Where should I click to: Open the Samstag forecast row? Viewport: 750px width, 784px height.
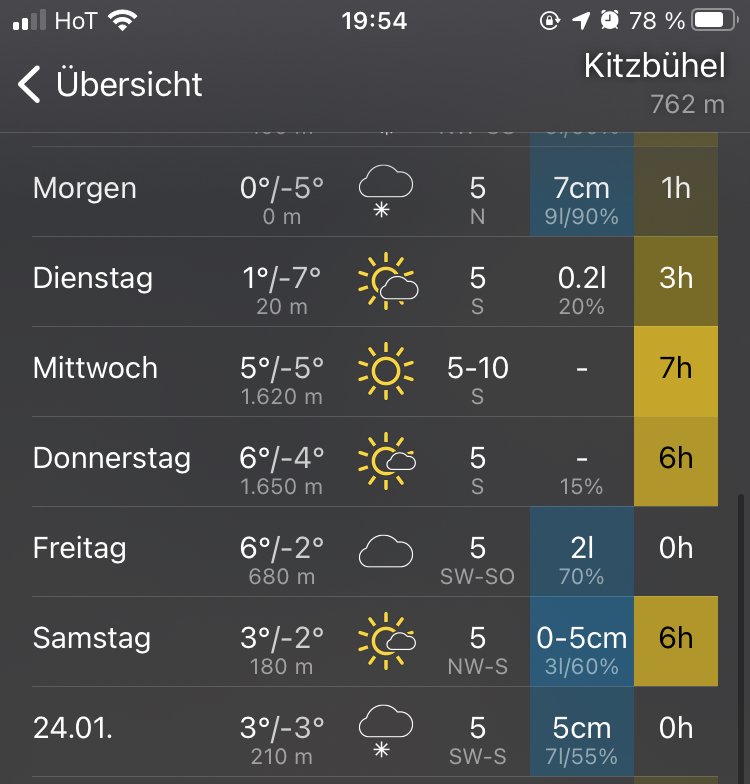coord(92,638)
